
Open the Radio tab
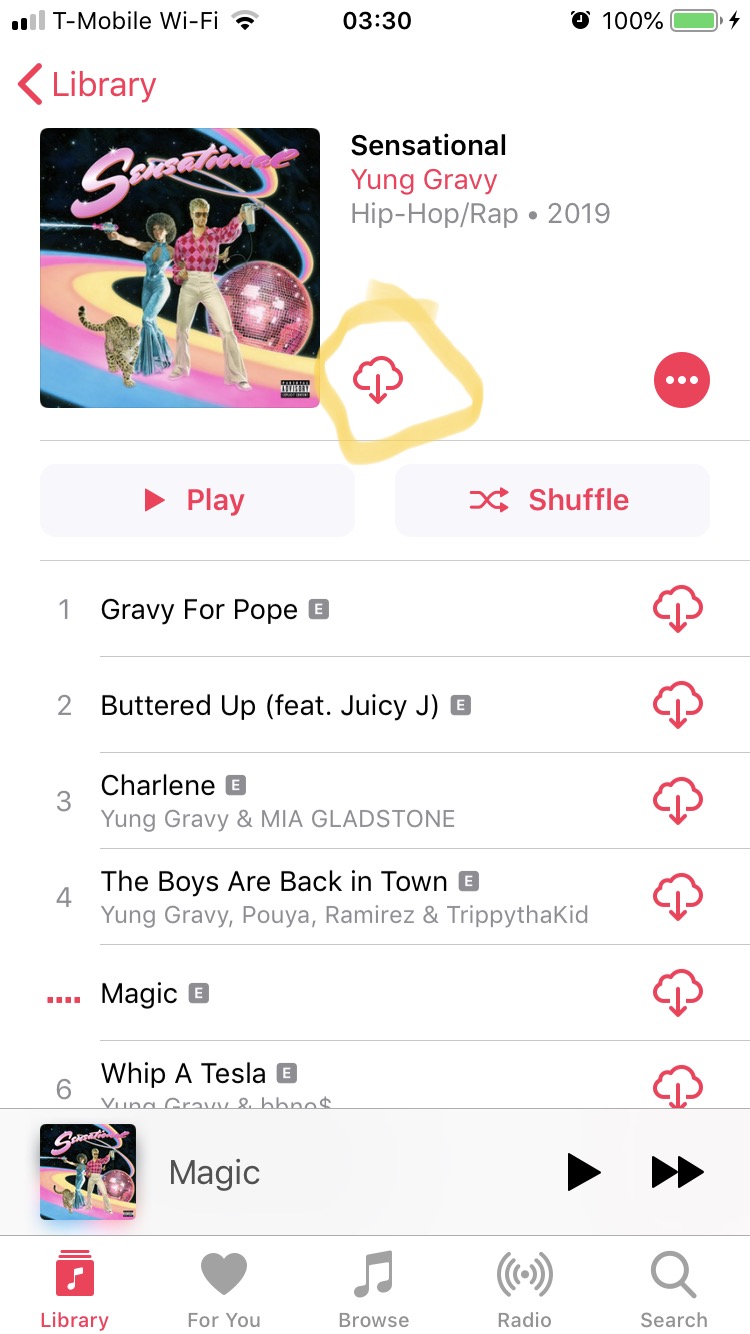click(524, 1290)
